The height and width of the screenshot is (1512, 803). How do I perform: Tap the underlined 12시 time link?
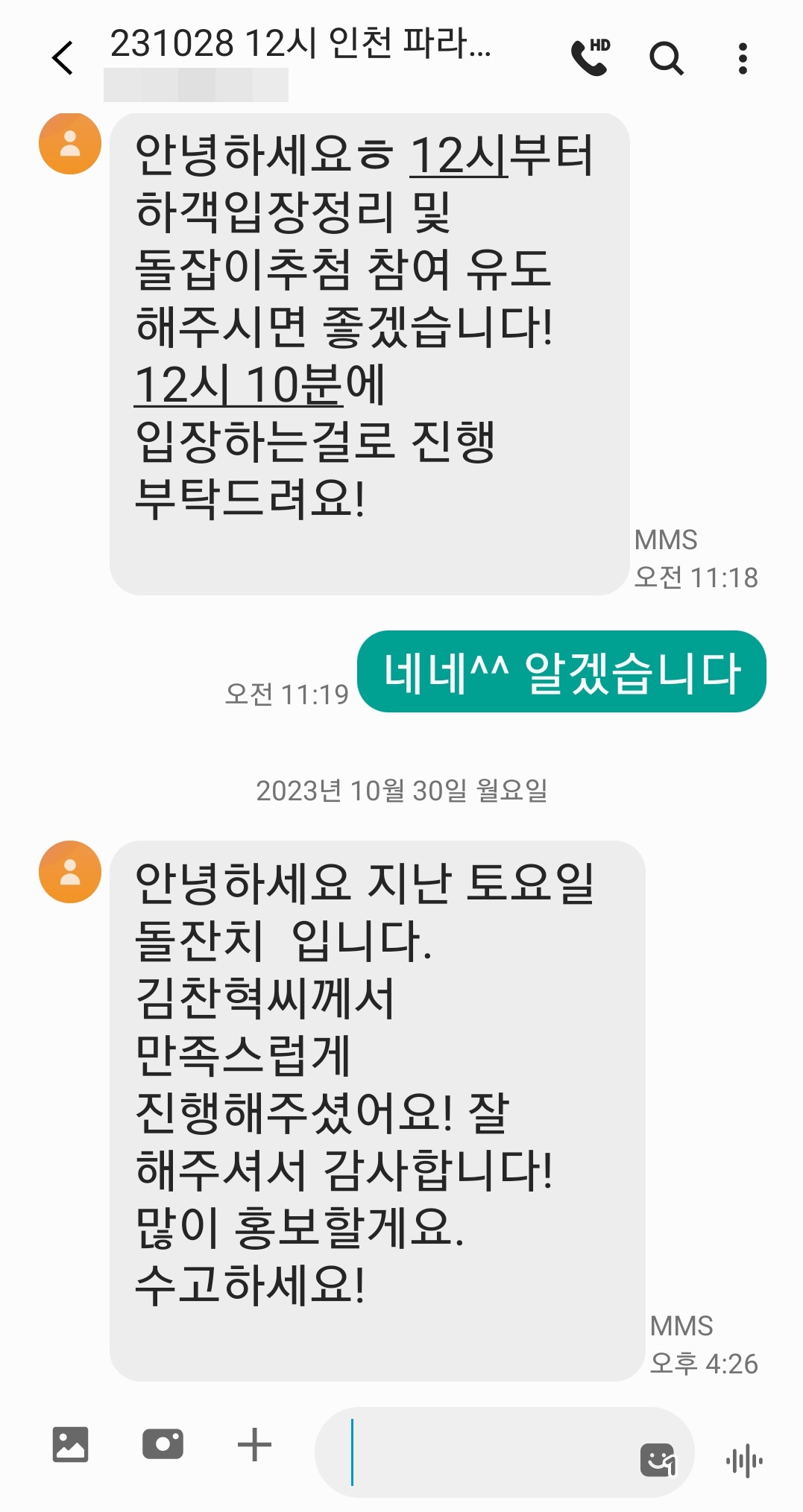pos(459,156)
